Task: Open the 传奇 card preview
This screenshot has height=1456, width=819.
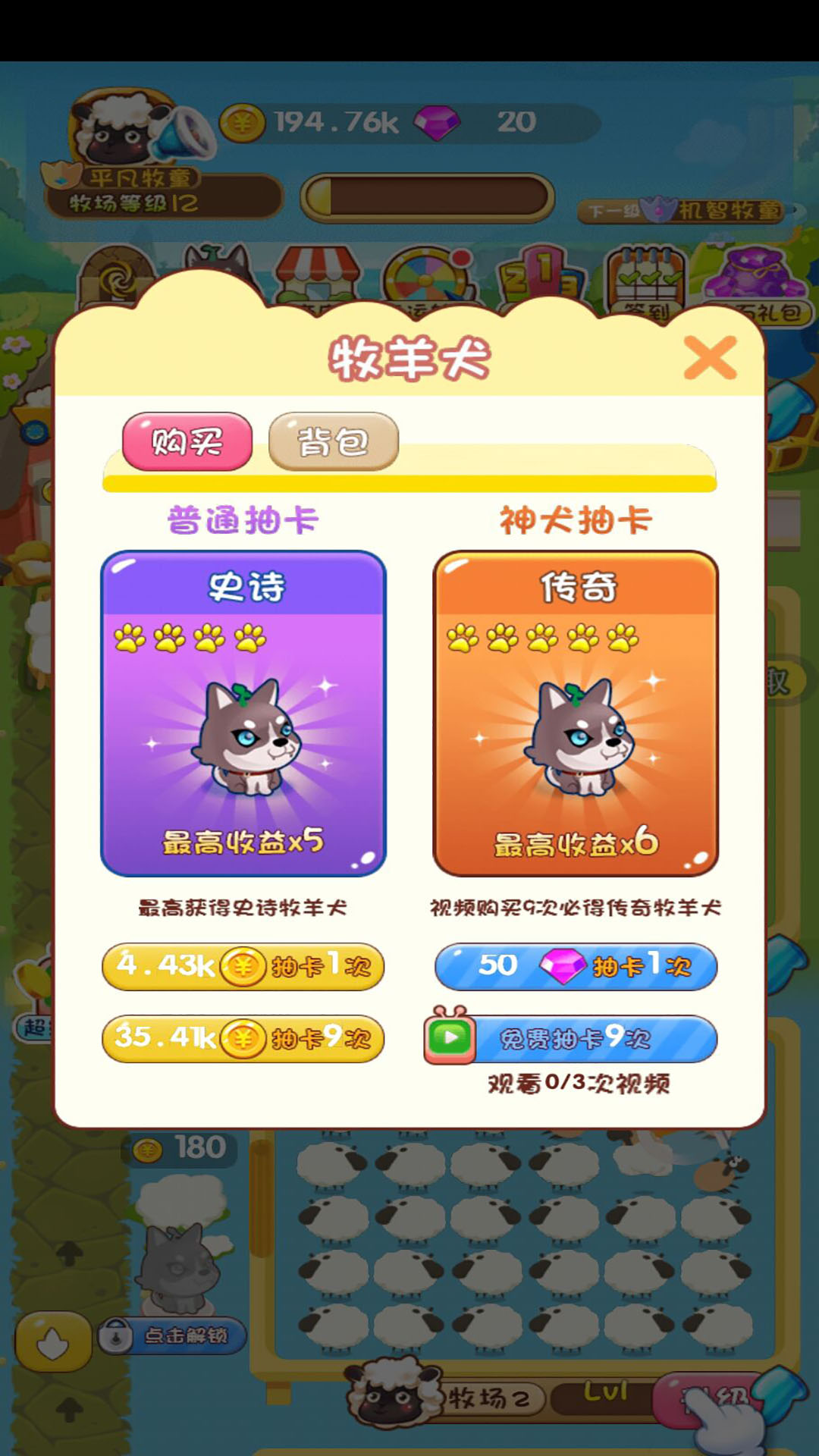Action: point(576,714)
